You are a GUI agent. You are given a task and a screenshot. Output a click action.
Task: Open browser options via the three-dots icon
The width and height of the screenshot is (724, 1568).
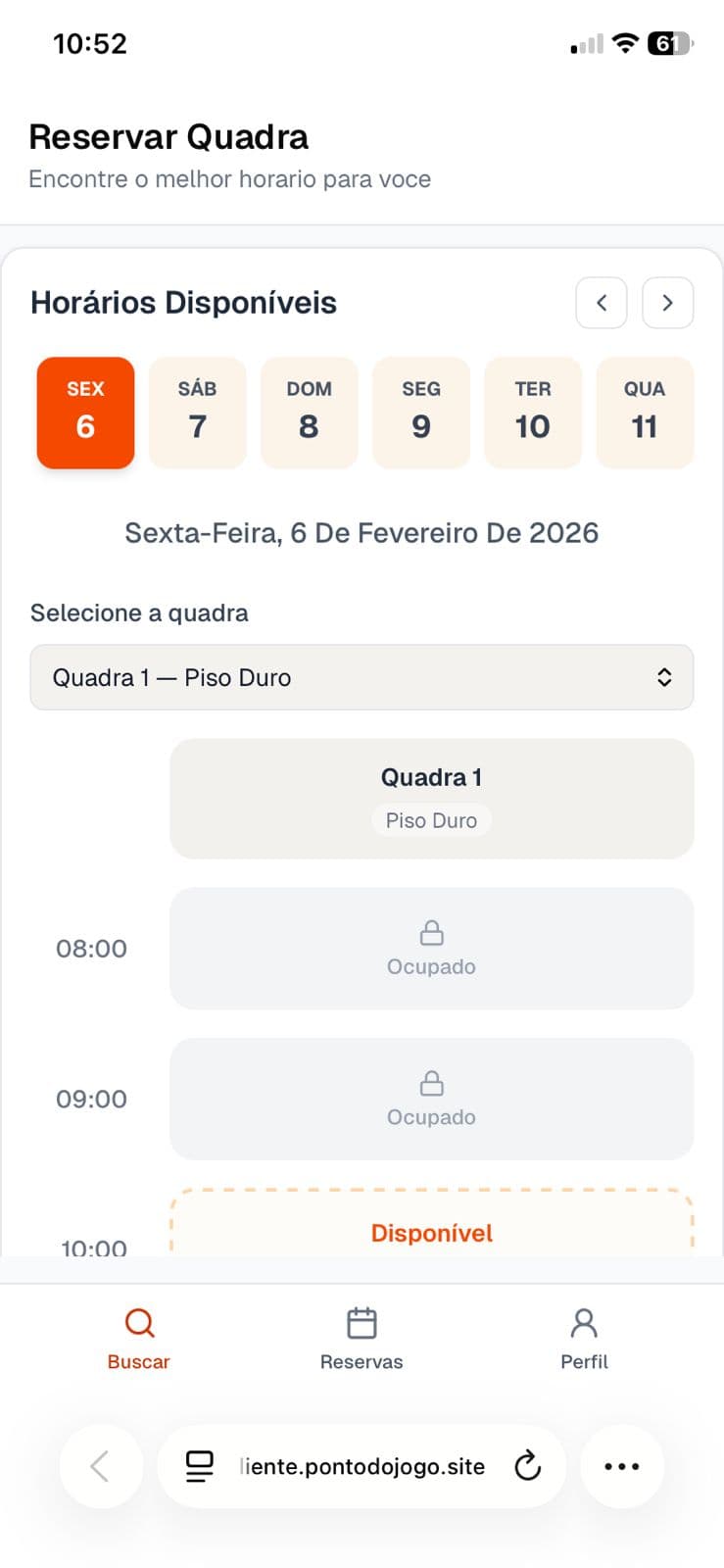(622, 1466)
